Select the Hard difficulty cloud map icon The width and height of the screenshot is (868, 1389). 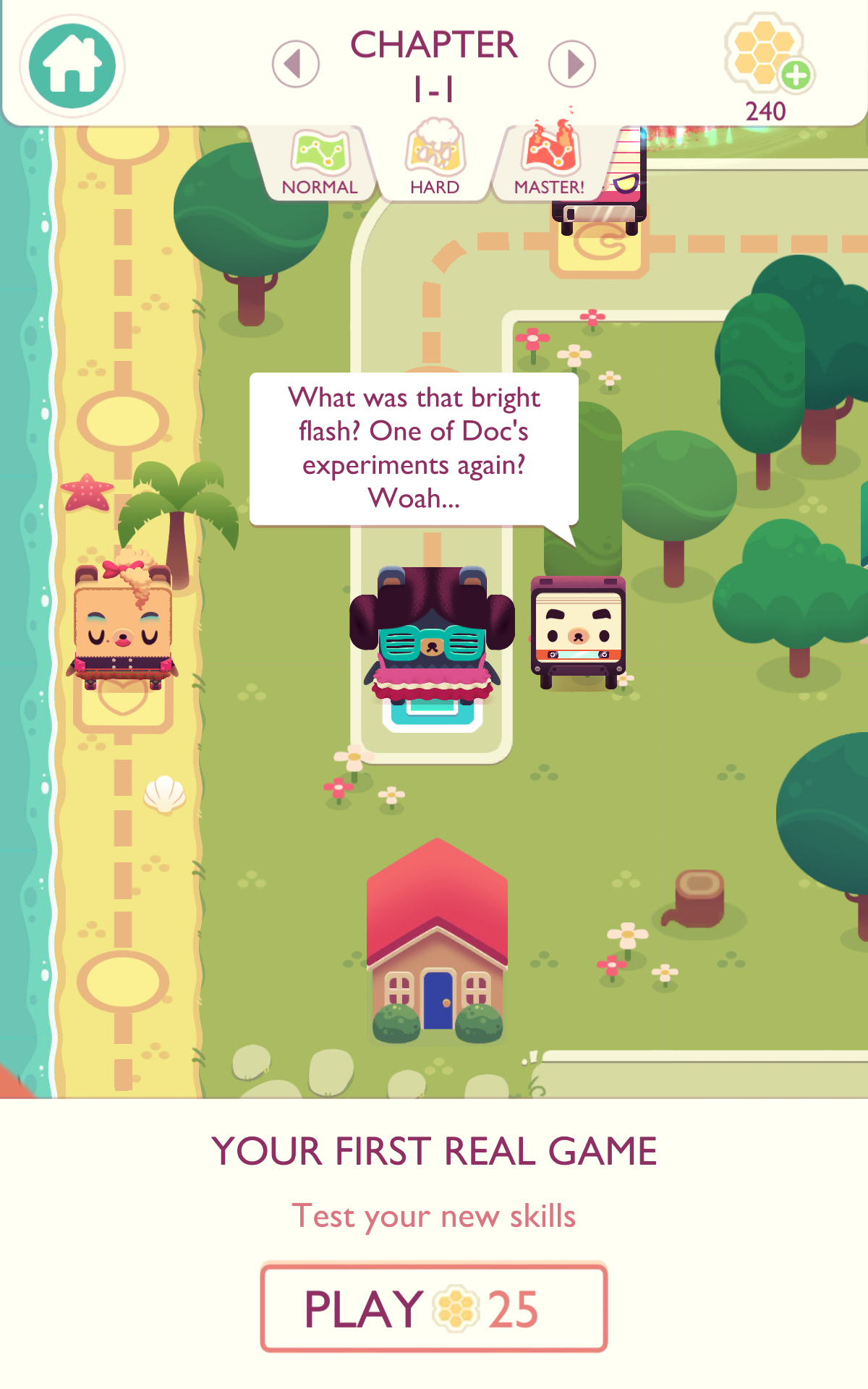coord(432,148)
